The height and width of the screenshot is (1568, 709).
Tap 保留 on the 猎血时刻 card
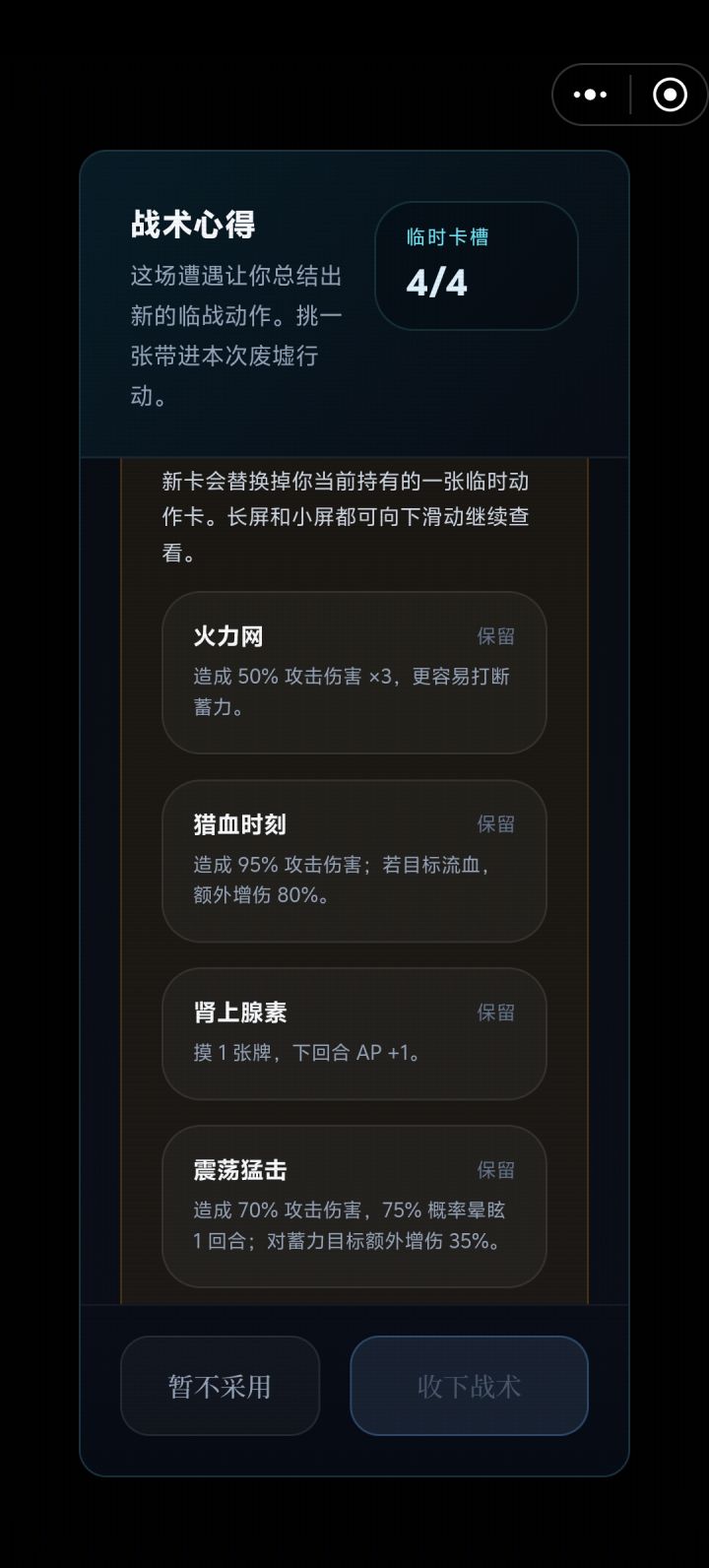[496, 823]
